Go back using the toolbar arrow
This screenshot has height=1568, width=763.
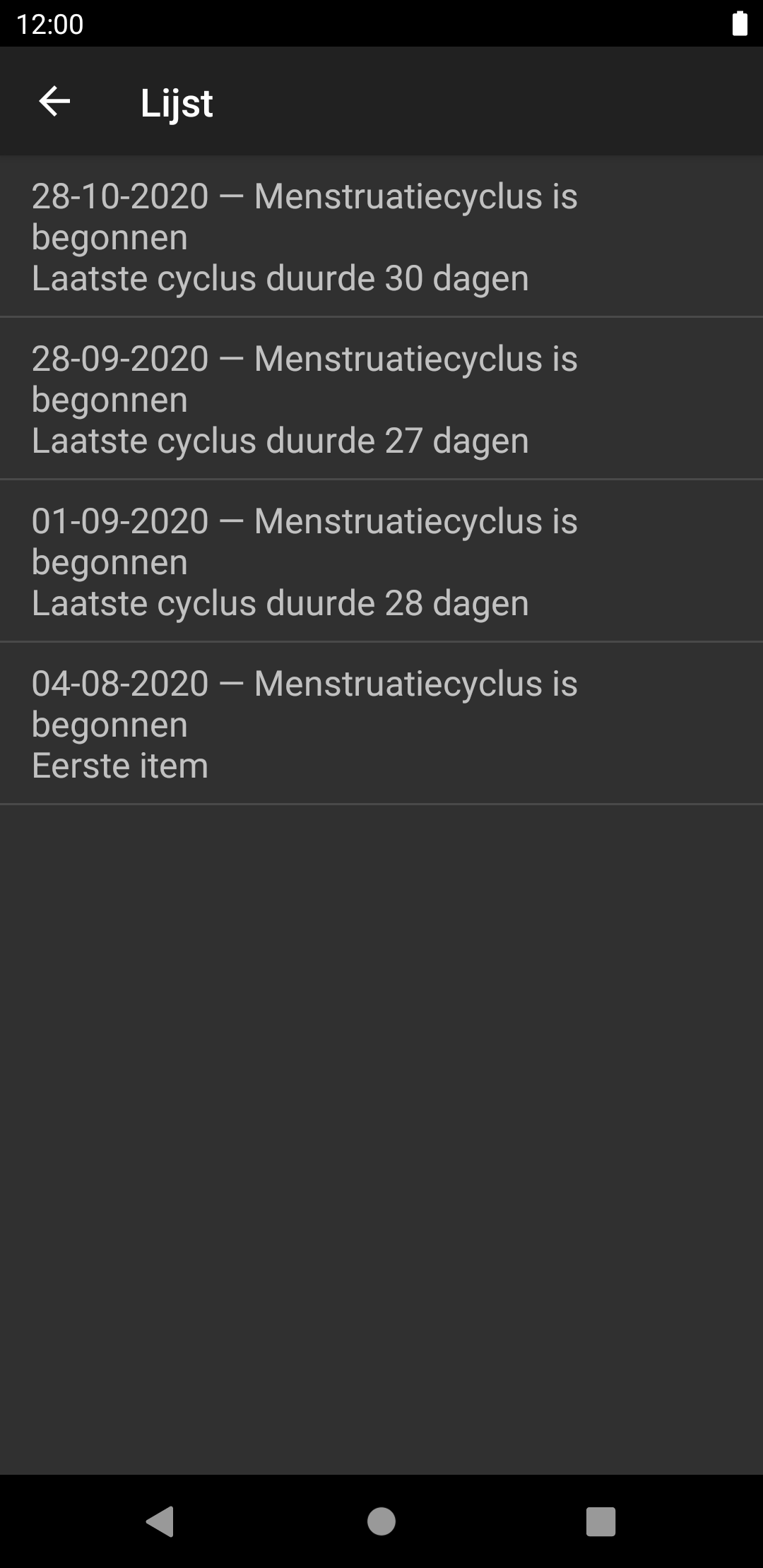coord(54,102)
